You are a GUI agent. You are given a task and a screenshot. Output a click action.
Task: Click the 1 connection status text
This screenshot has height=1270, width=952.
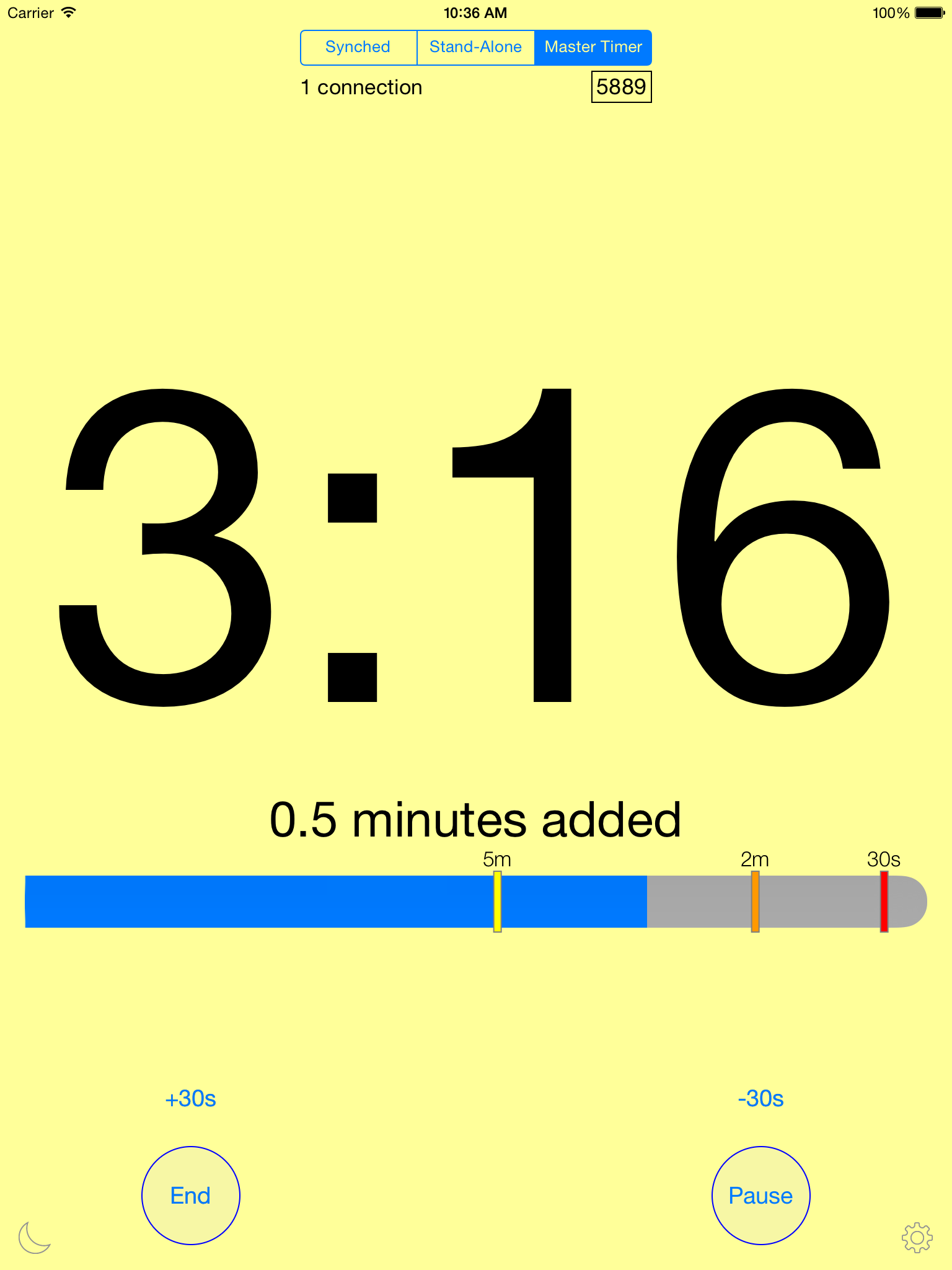[x=361, y=87]
